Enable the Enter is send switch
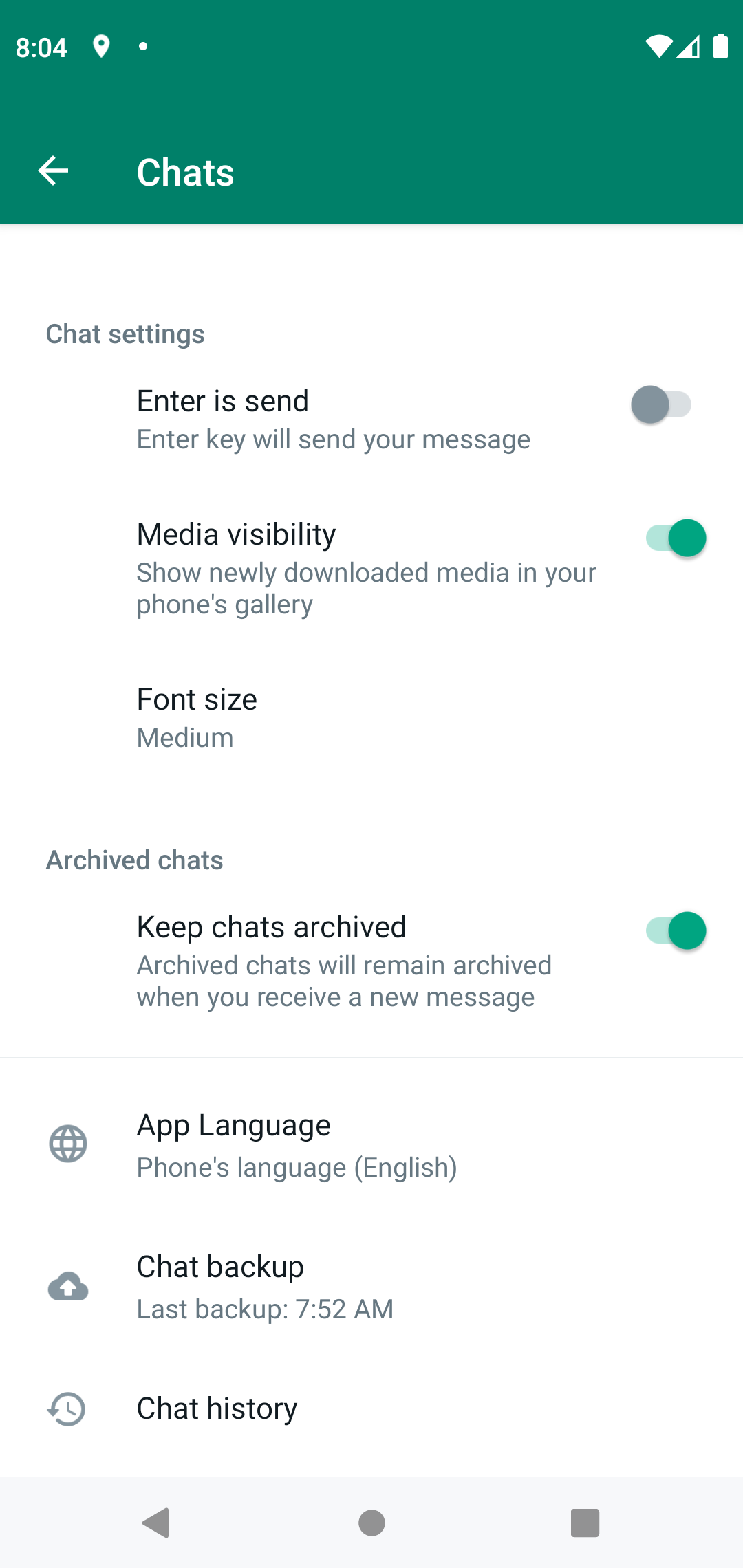Screen dimensions: 743x1568 (661, 404)
